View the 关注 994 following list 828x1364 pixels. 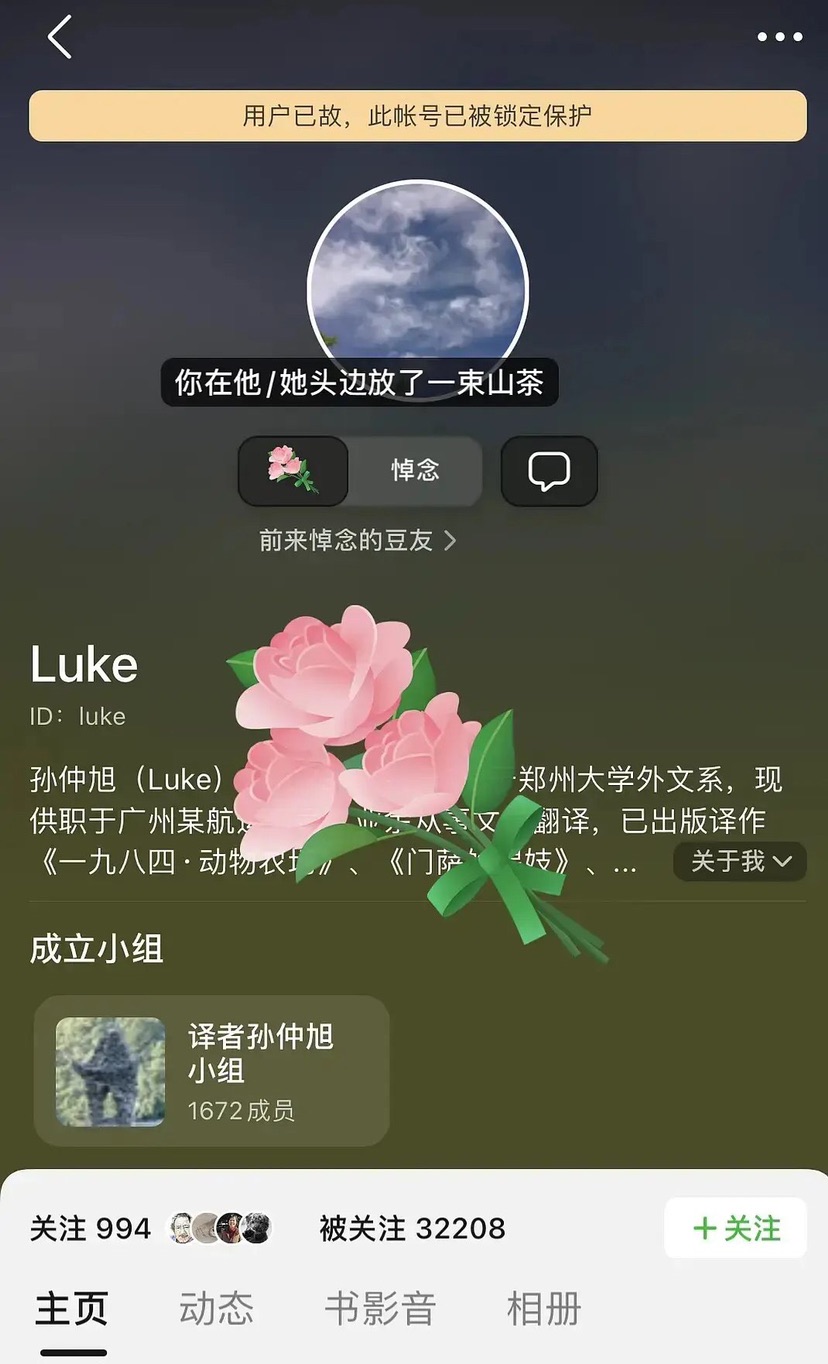click(x=90, y=1228)
